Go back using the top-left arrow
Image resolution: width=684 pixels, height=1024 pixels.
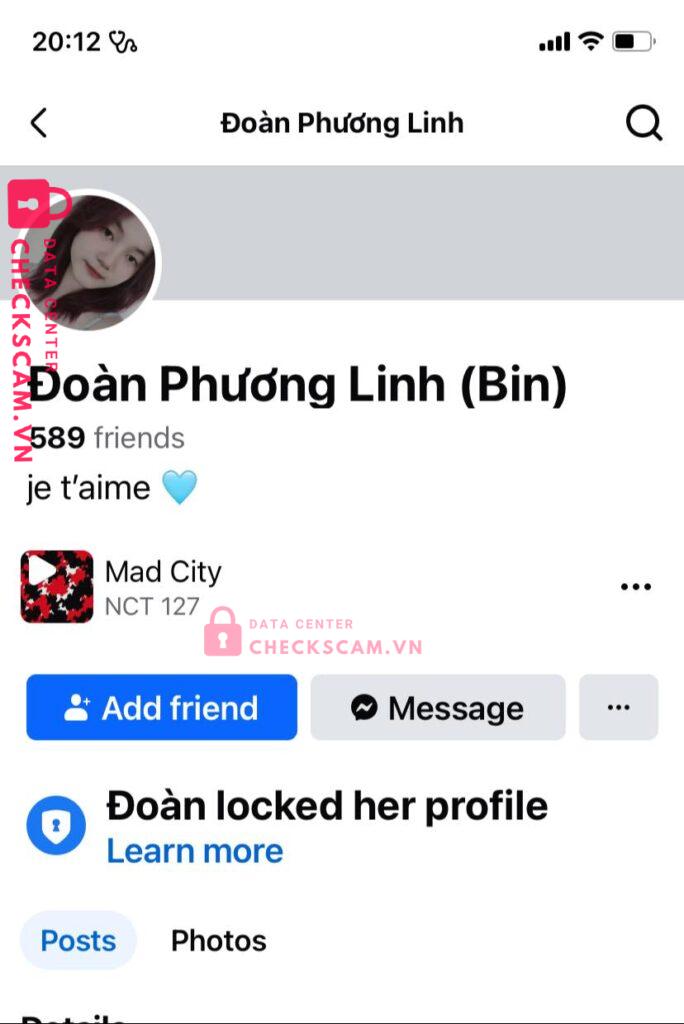tap(39, 123)
